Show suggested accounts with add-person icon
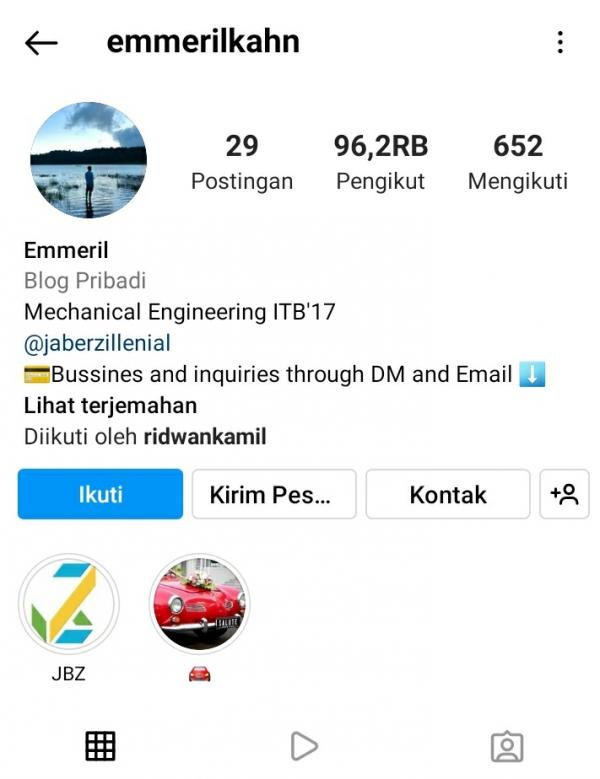 click(x=564, y=494)
